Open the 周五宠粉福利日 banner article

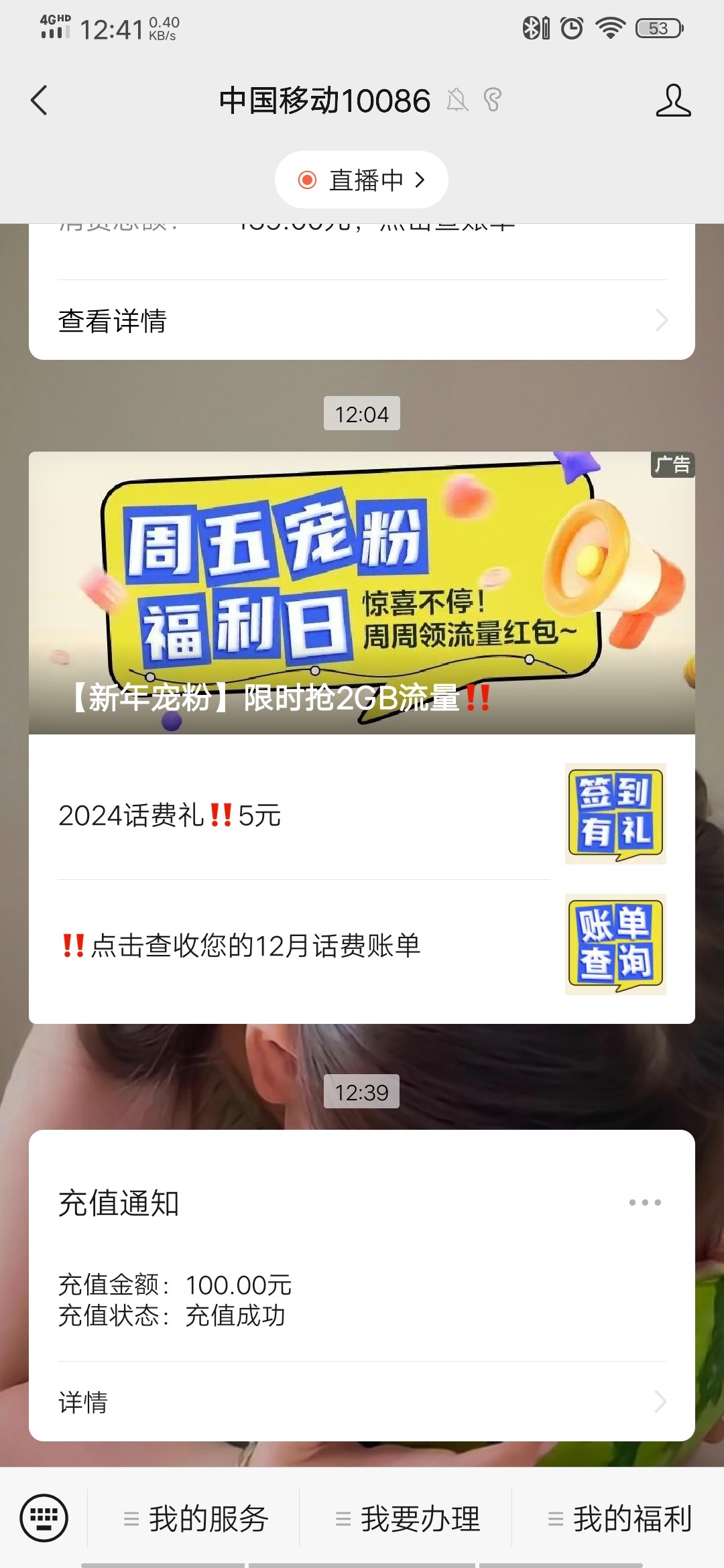point(362,593)
